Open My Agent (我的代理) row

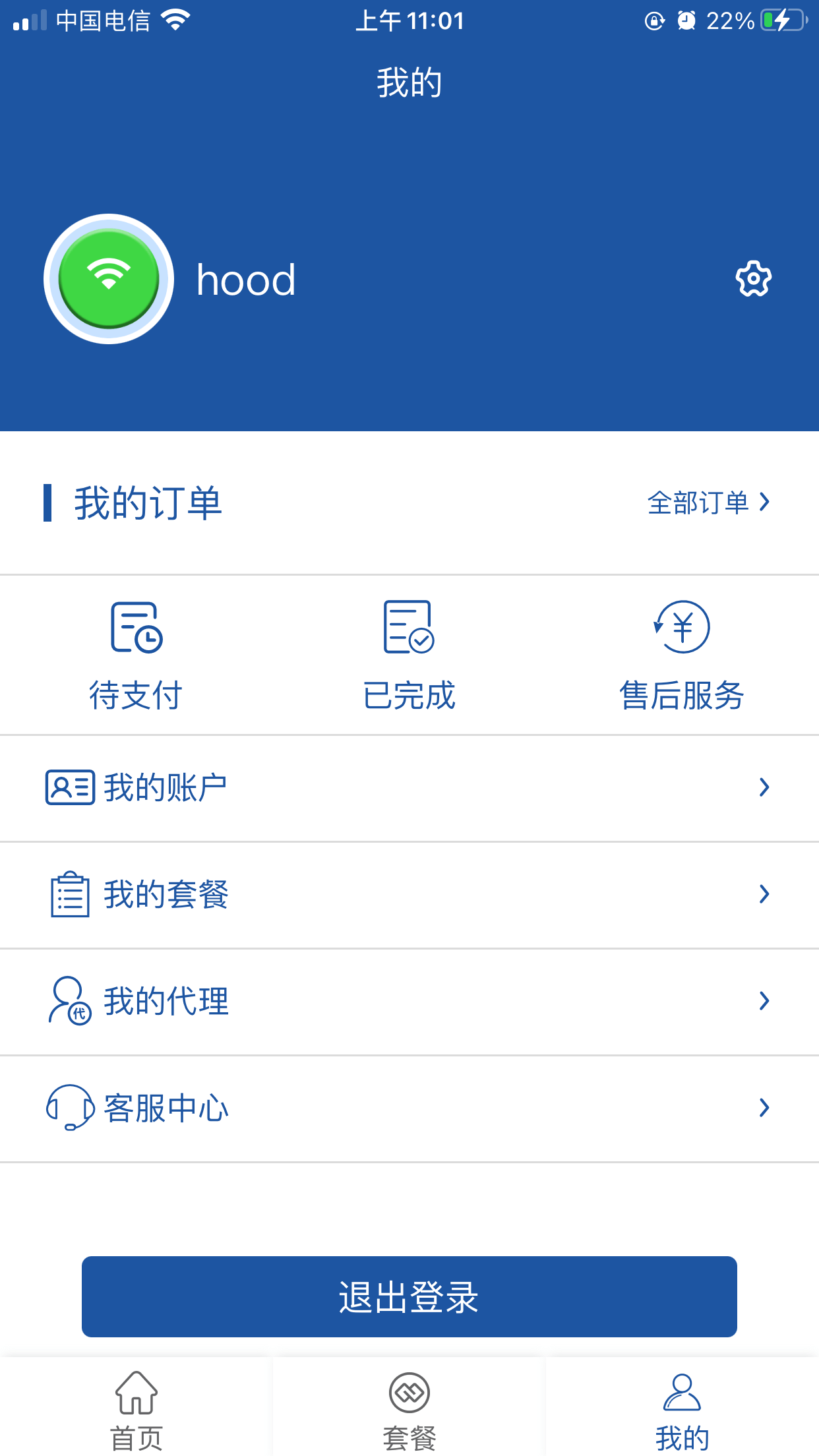(x=409, y=1001)
